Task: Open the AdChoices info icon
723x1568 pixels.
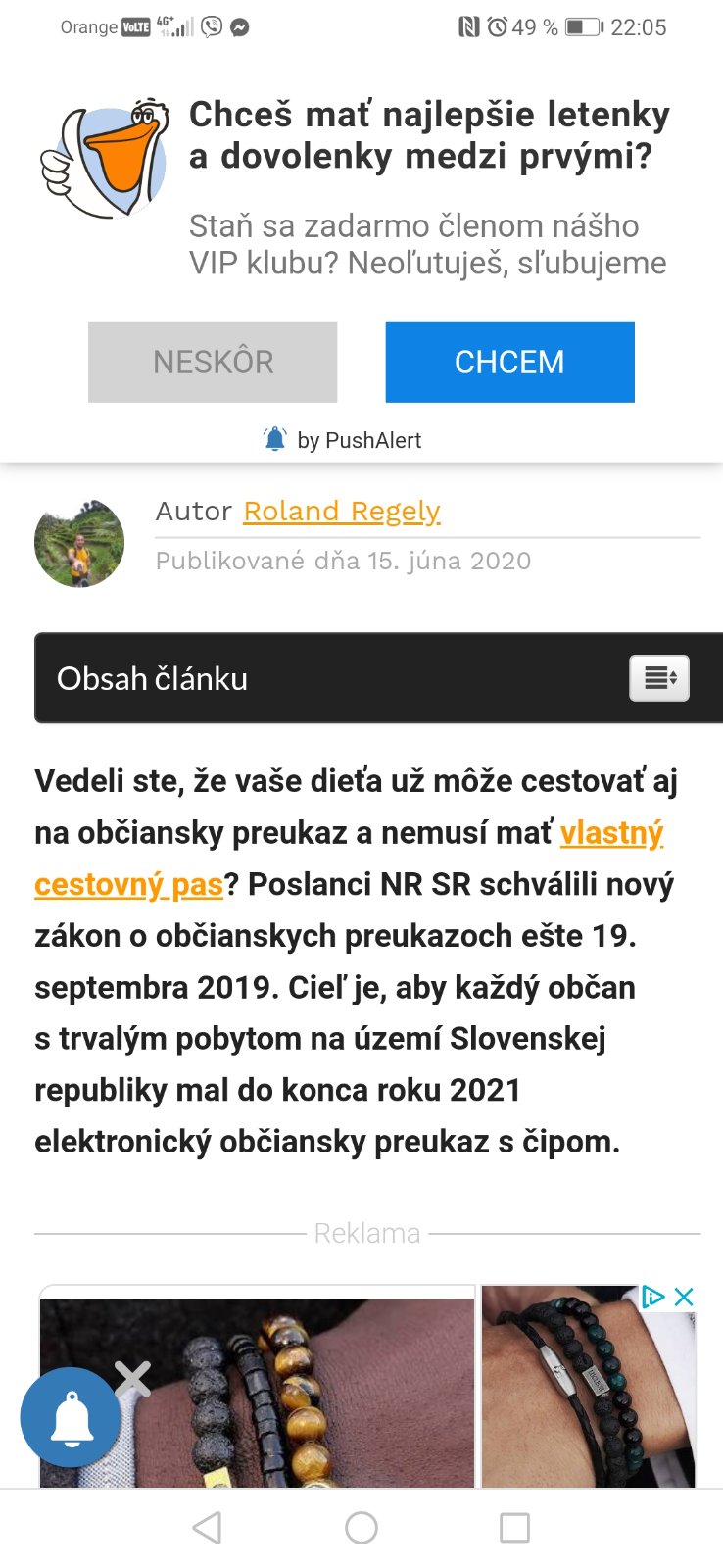Action: coord(652,1297)
